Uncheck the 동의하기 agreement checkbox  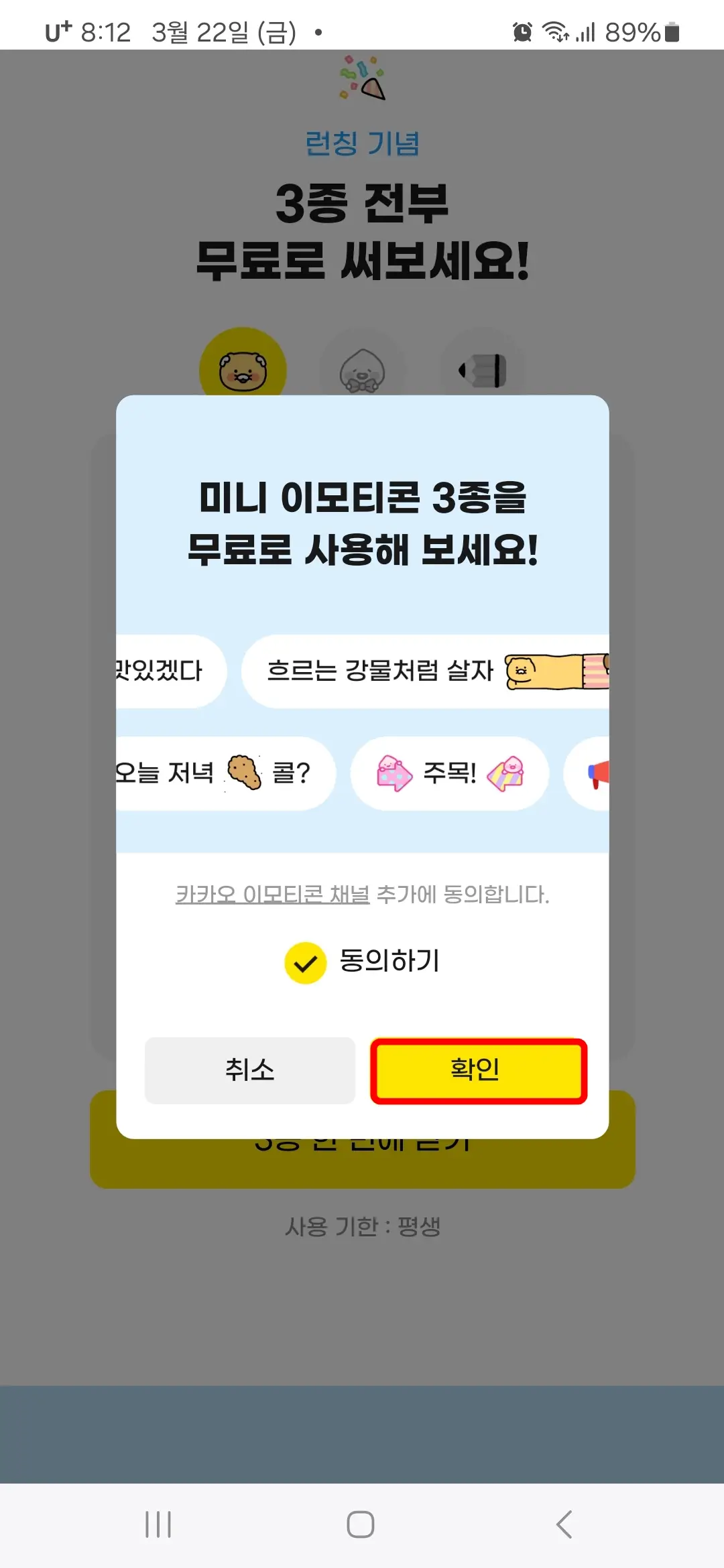(303, 963)
